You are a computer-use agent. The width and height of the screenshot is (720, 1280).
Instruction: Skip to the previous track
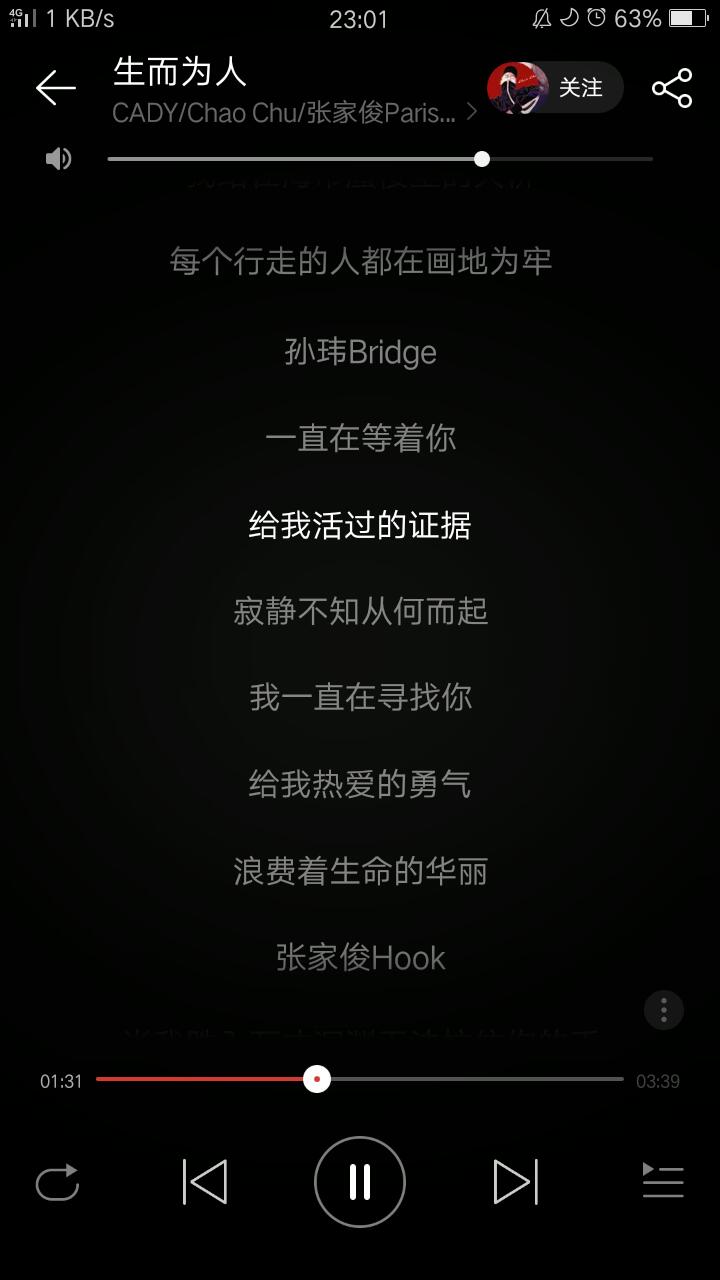tap(205, 1182)
